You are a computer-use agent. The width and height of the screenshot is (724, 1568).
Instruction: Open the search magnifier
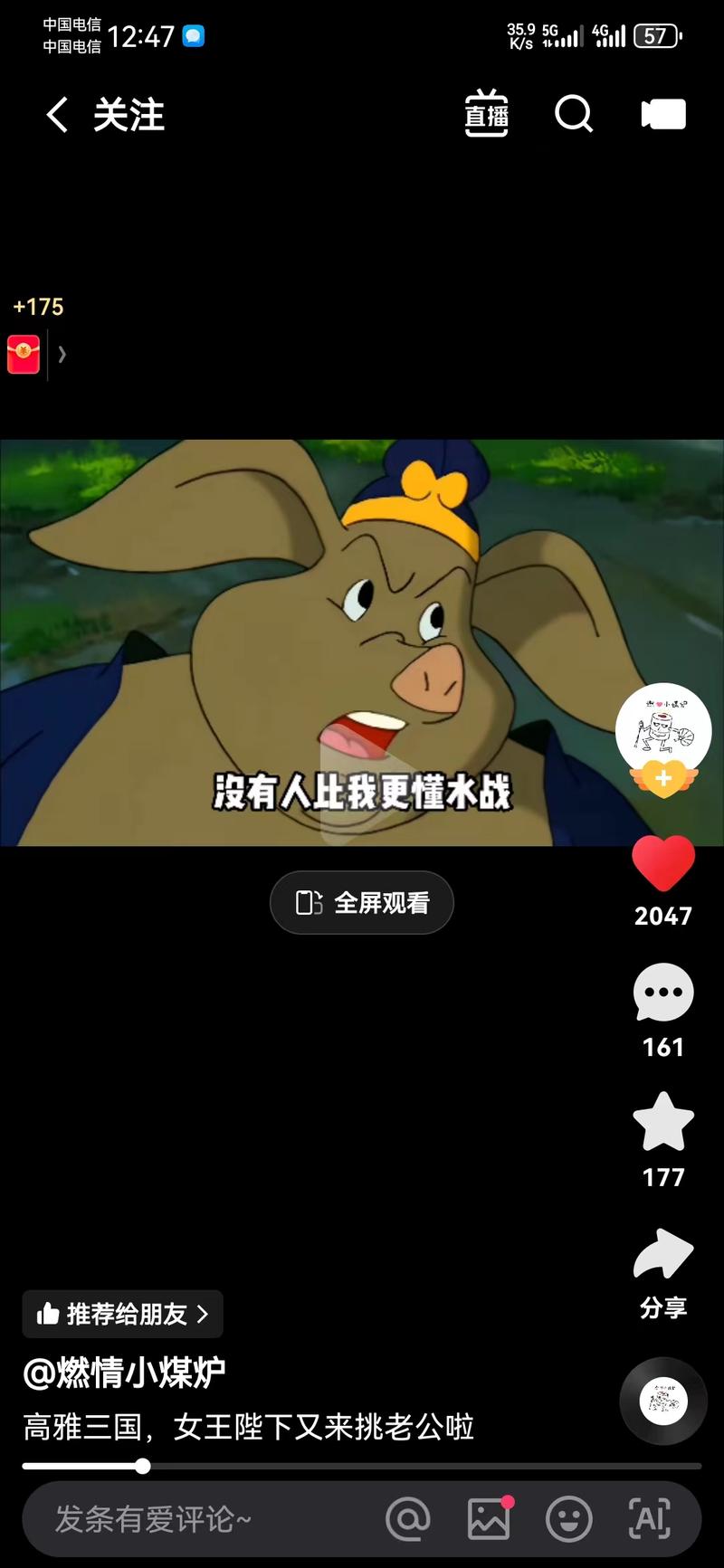pyautogui.click(x=573, y=115)
